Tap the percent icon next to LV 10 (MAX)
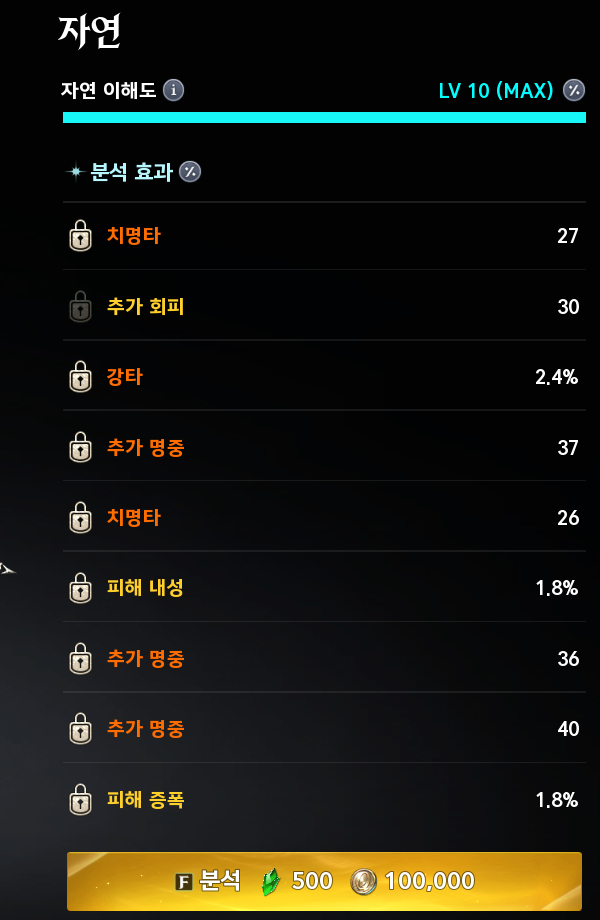Image resolution: width=600 pixels, height=920 pixels. [x=574, y=90]
